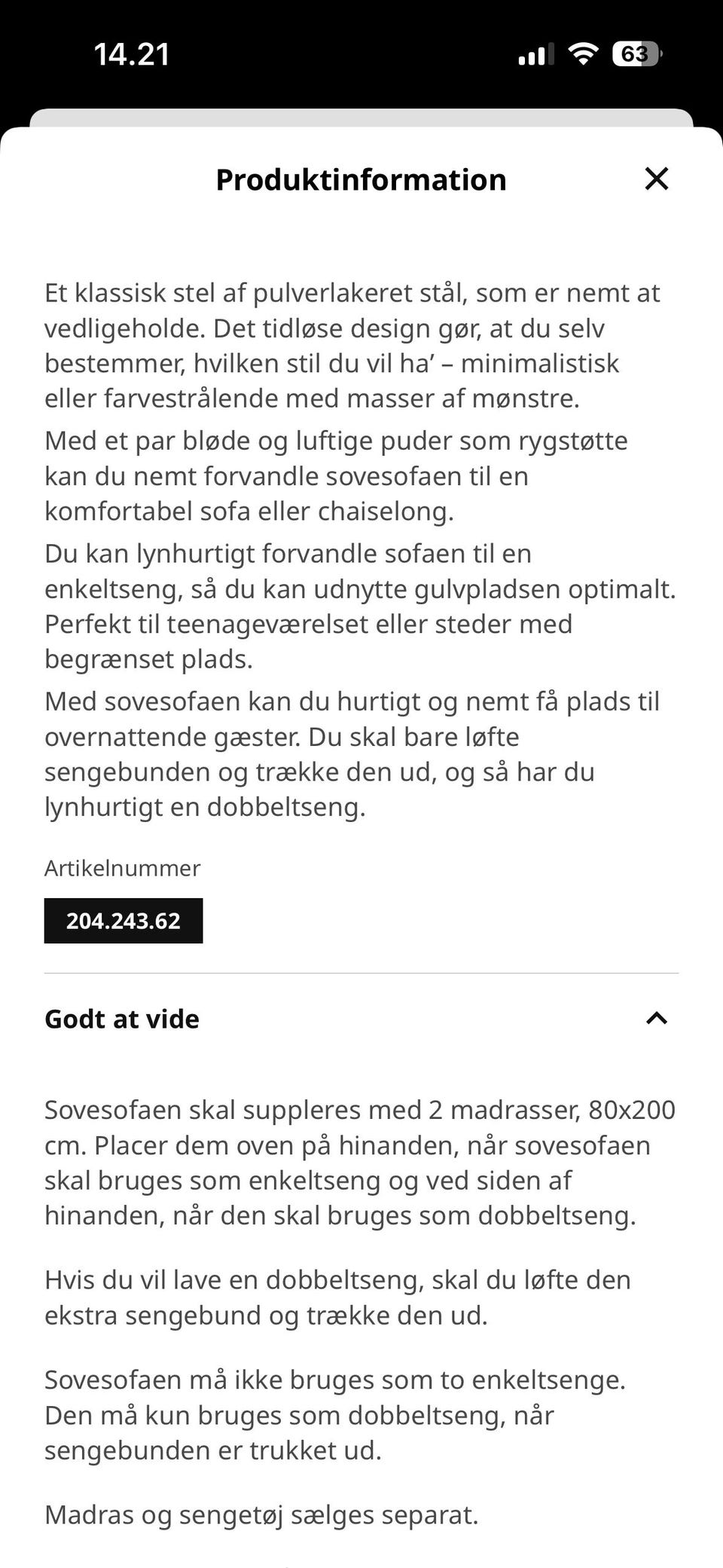This screenshot has width=723, height=1568.
Task: Toggle the Godt at vide disclosure arrow
Action: (657, 1019)
